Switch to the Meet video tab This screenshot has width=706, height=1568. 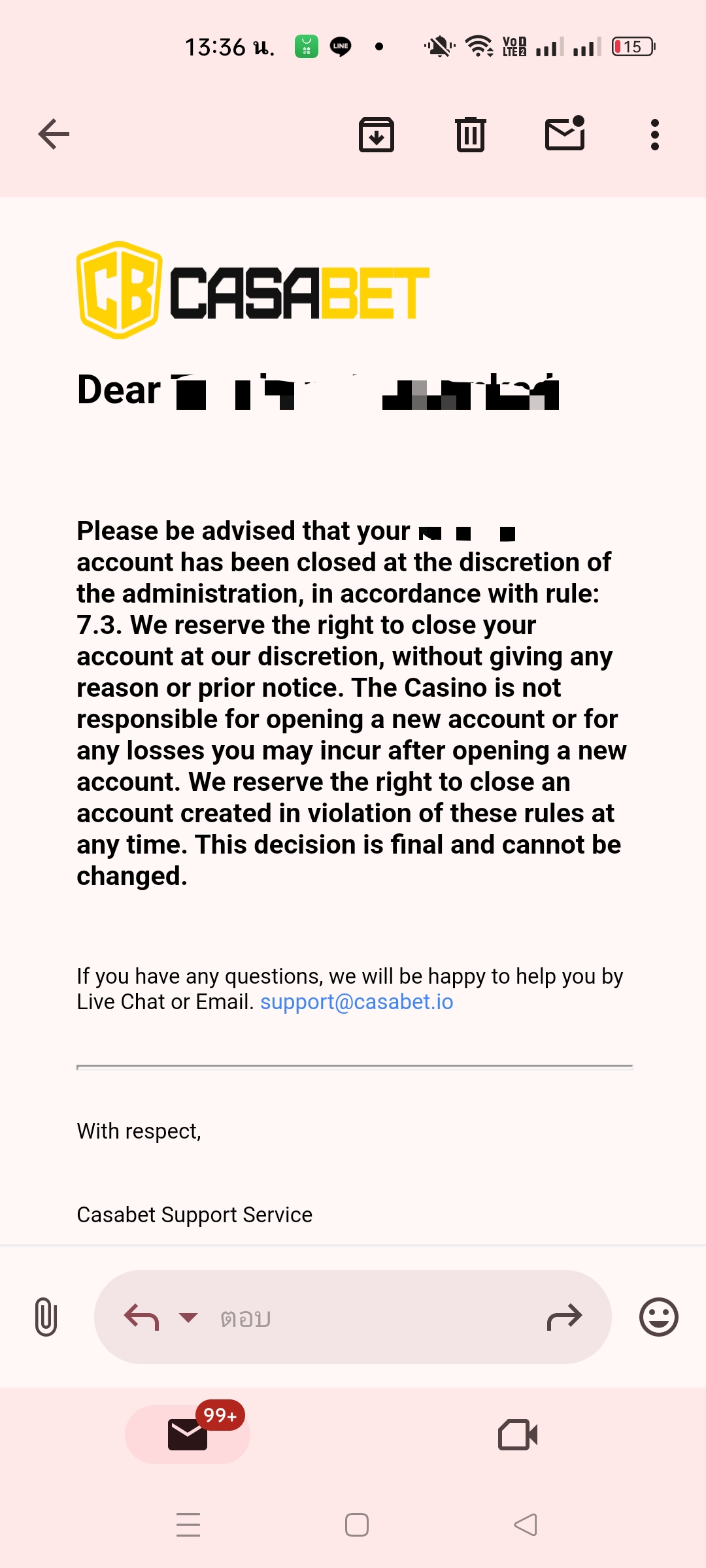click(518, 1435)
